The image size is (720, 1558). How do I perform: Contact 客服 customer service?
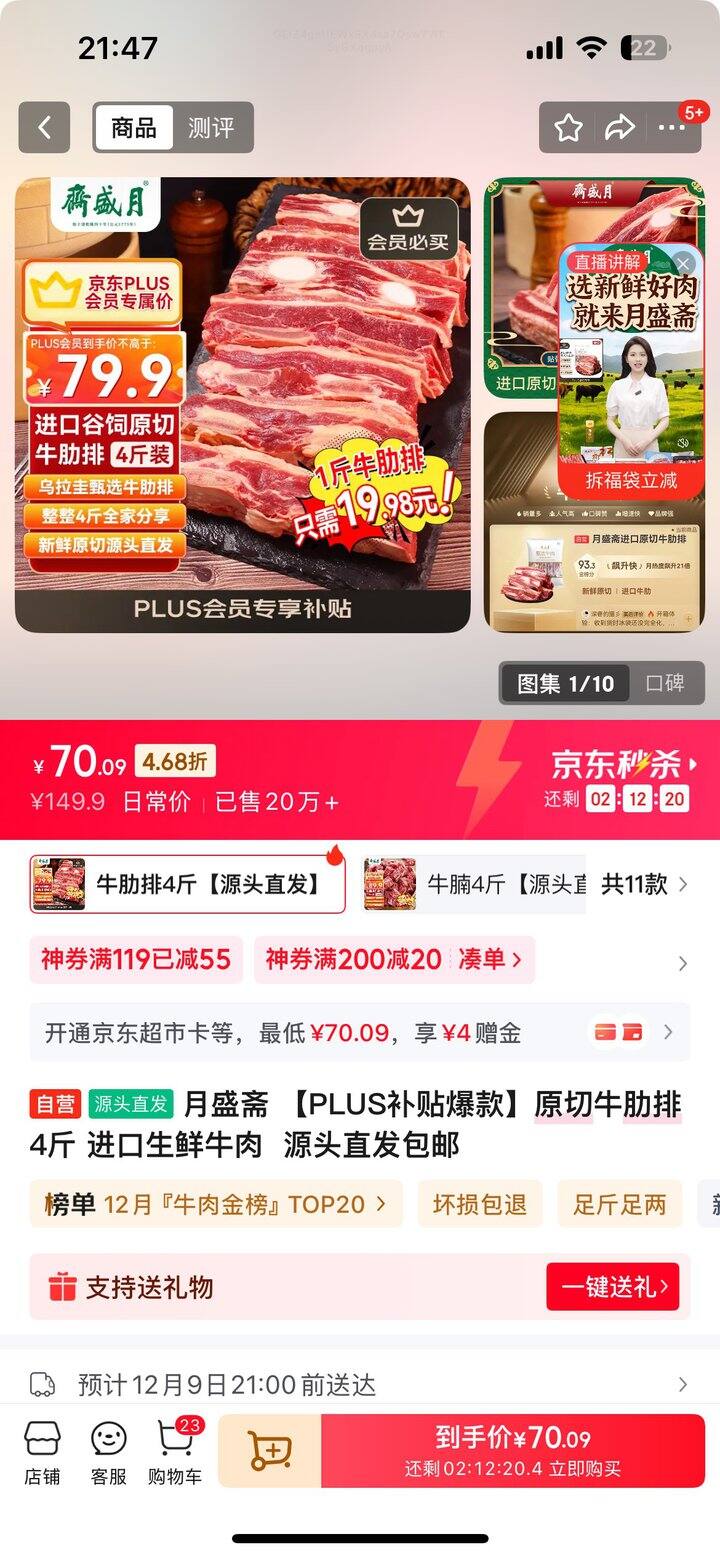[x=109, y=1453]
